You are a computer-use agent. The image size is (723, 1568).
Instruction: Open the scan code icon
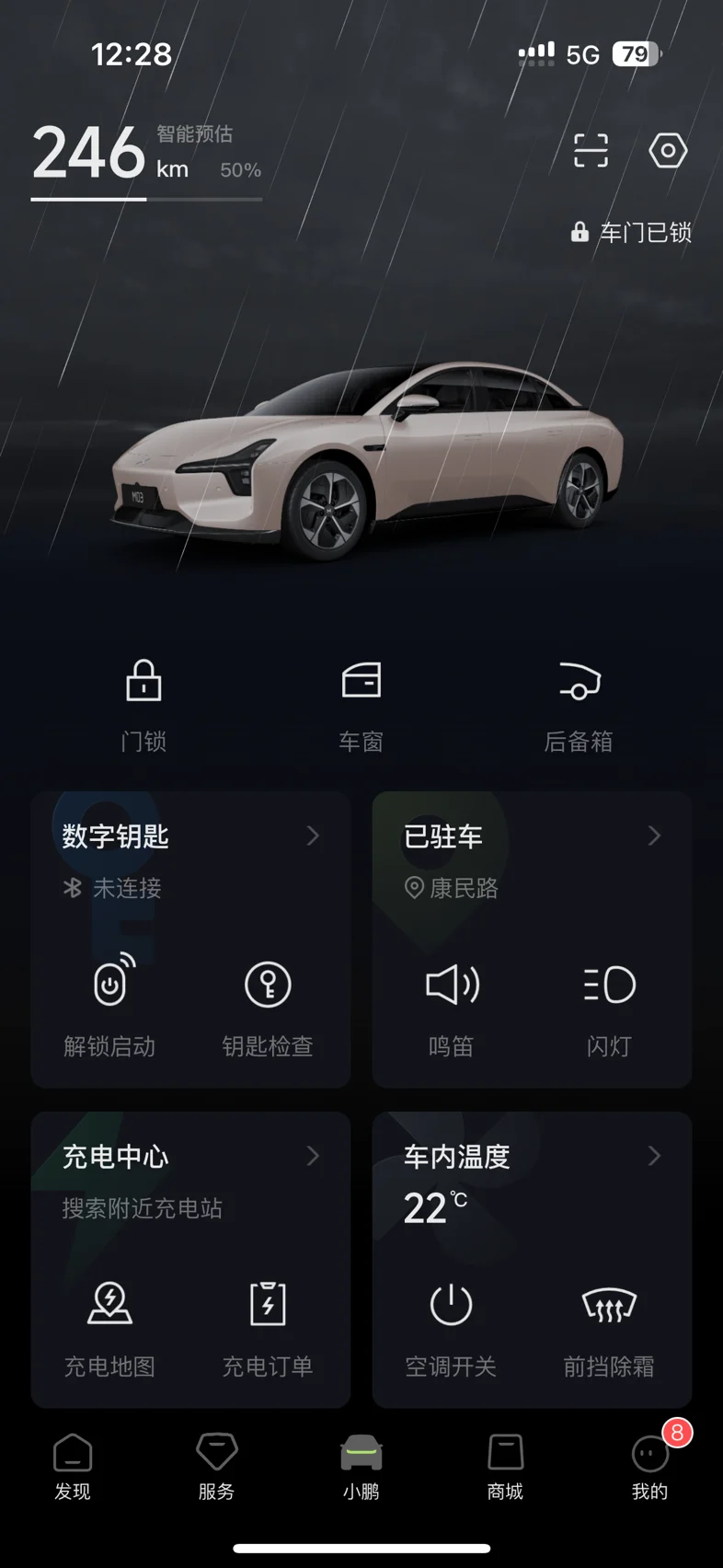(x=591, y=150)
